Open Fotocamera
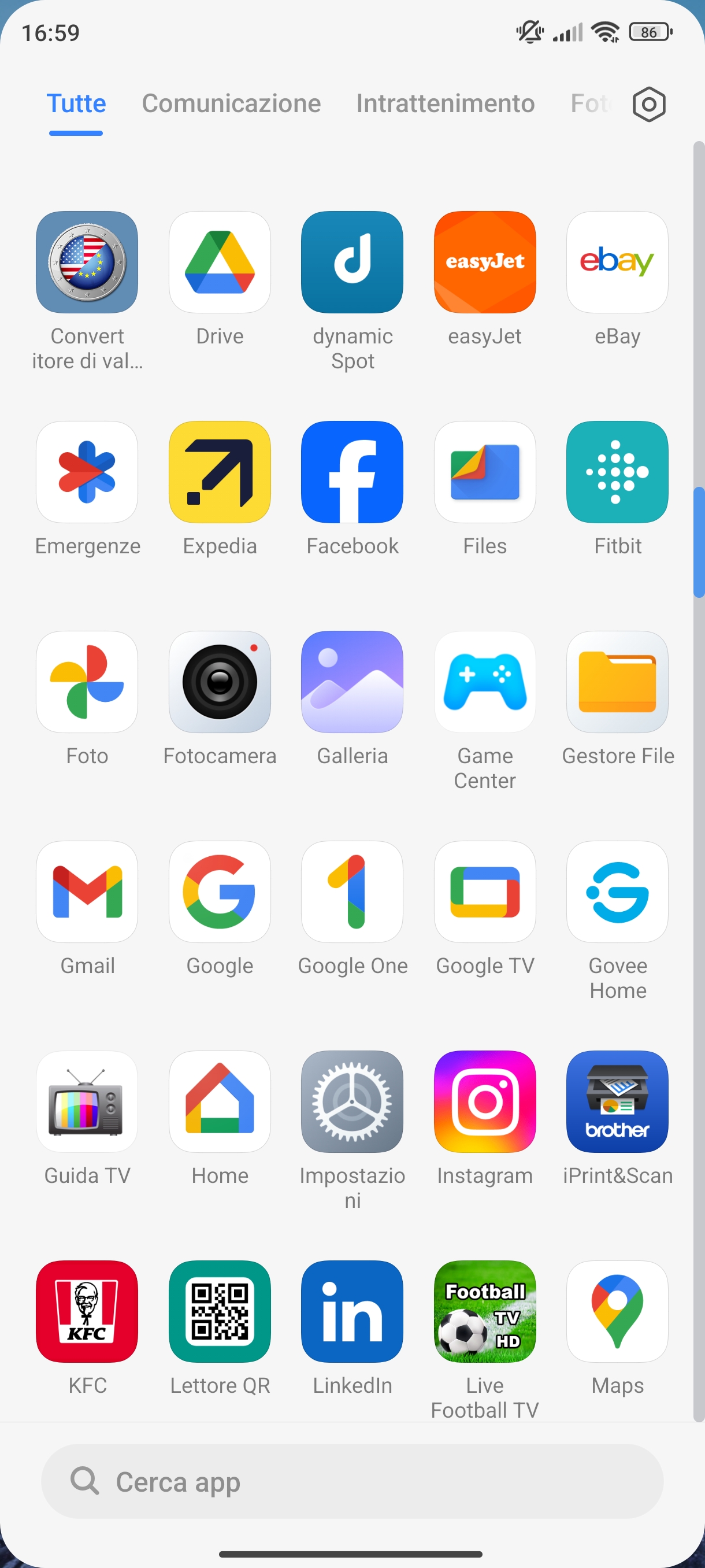The height and width of the screenshot is (1568, 705). (220, 682)
